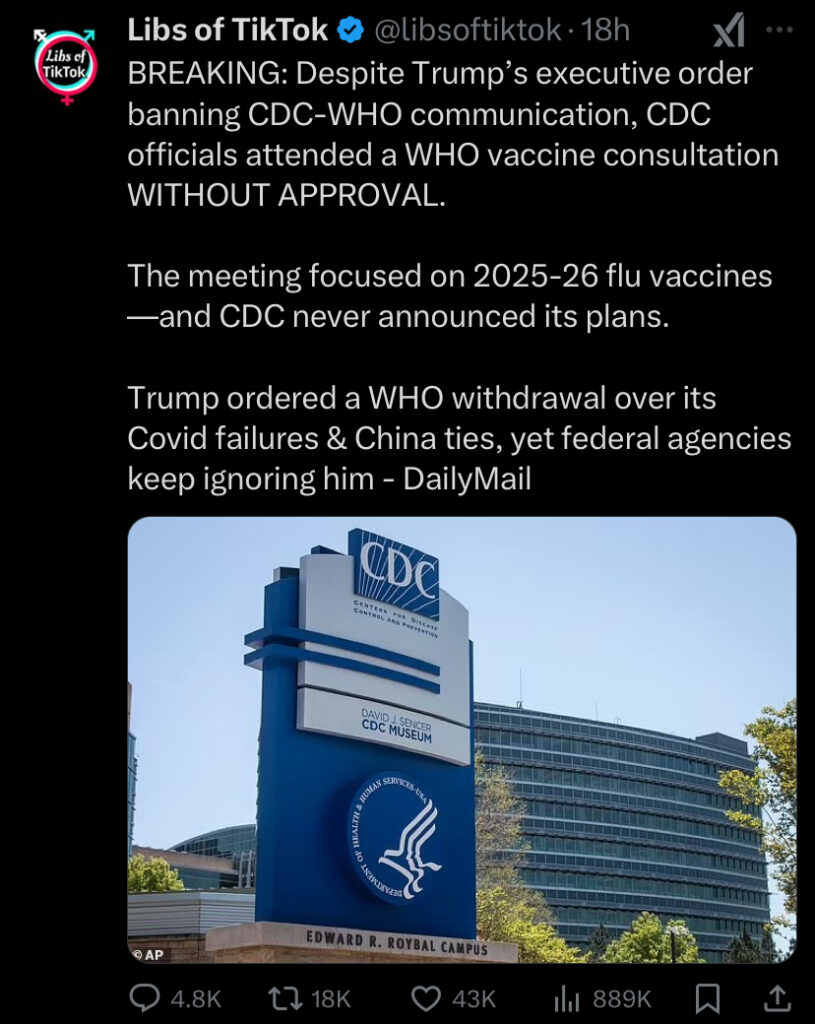Open @libsoftiktok handle profile
Image resolution: width=815 pixels, height=1024 pixels.
467,31
